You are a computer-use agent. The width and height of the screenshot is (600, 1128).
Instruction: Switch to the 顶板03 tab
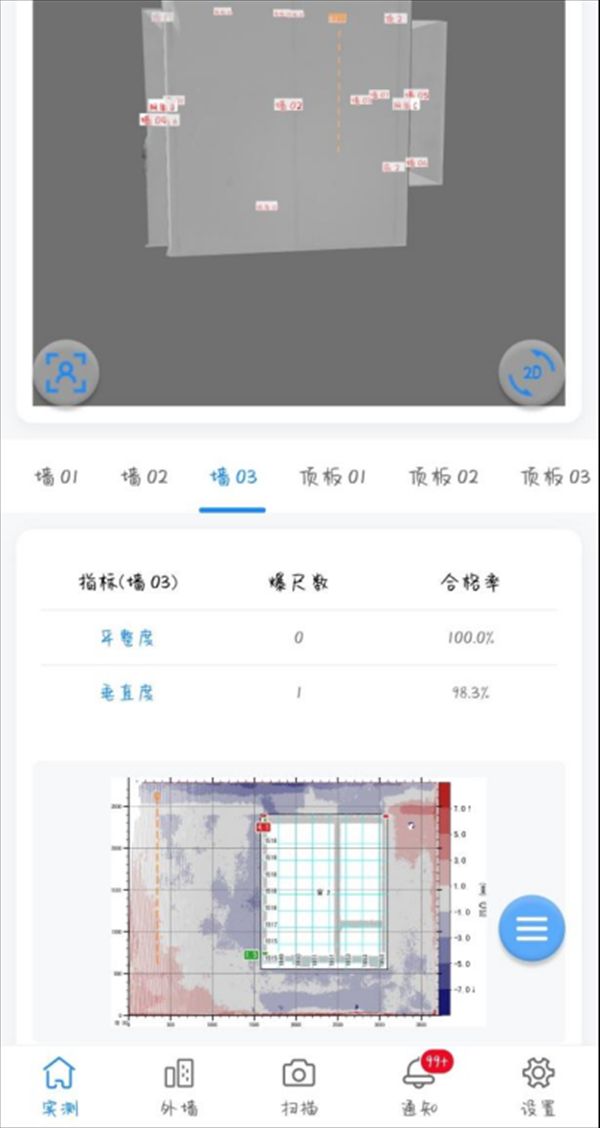pyautogui.click(x=554, y=477)
